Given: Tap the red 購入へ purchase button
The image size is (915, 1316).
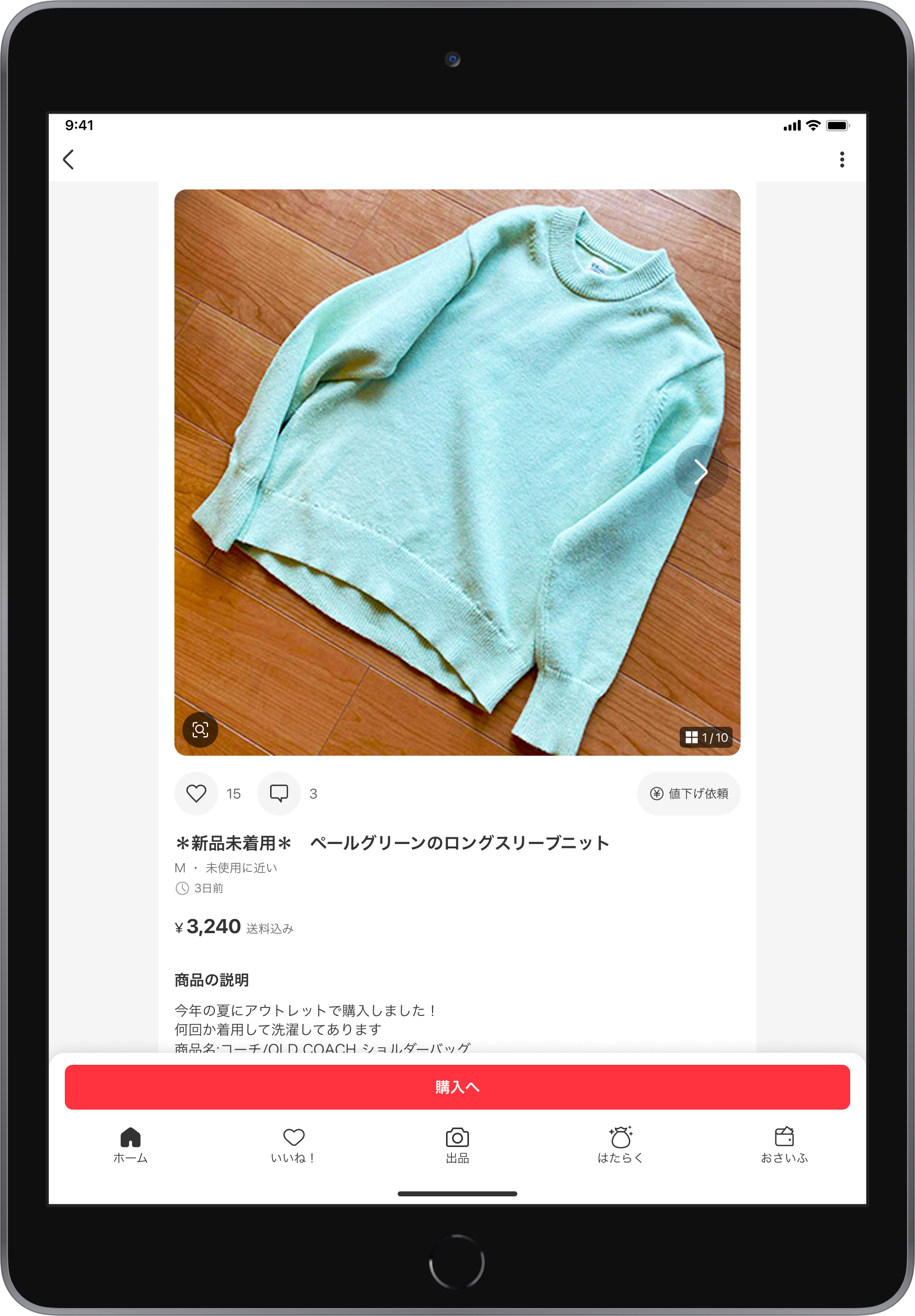Looking at the screenshot, I should [457, 1087].
